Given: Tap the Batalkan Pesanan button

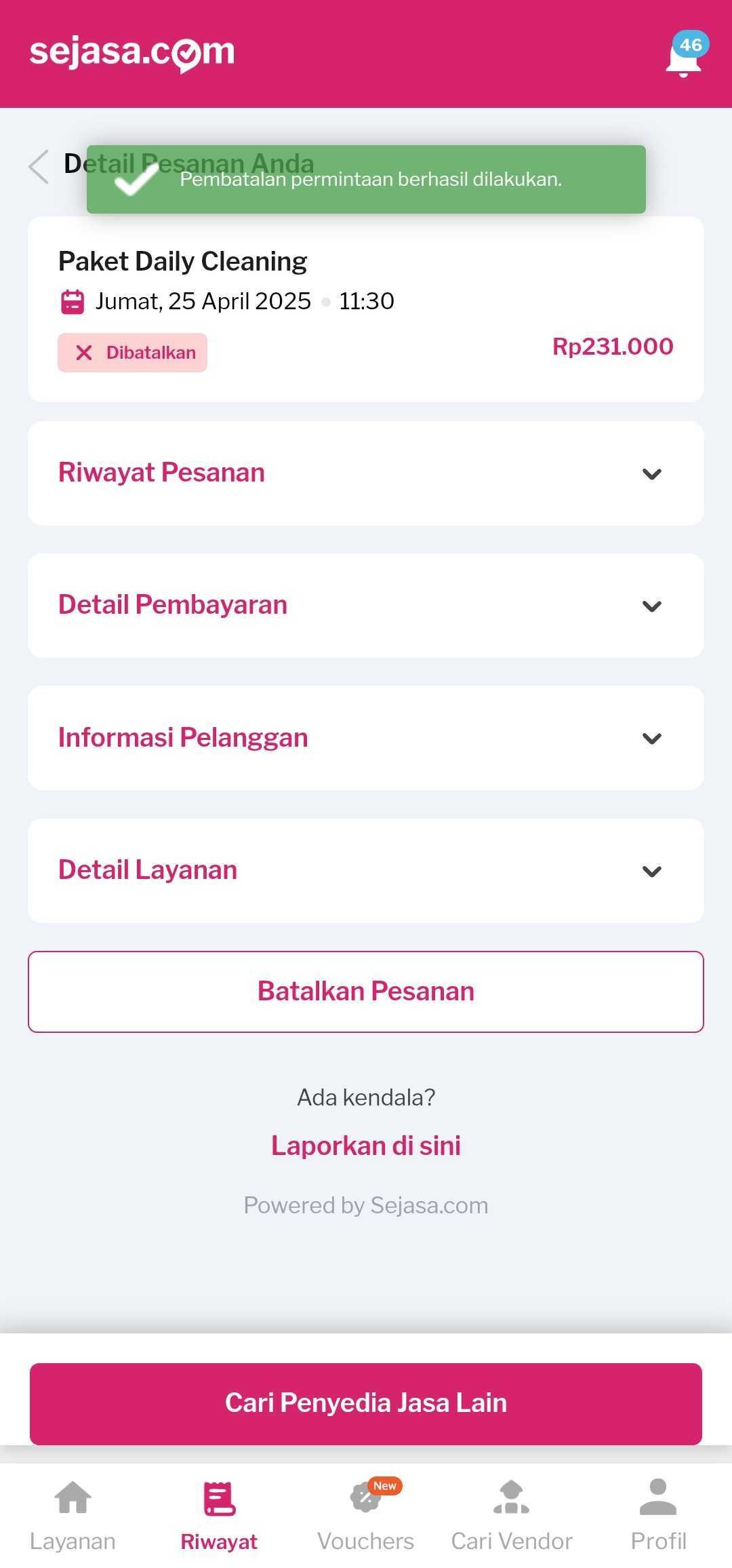Looking at the screenshot, I should (366, 992).
